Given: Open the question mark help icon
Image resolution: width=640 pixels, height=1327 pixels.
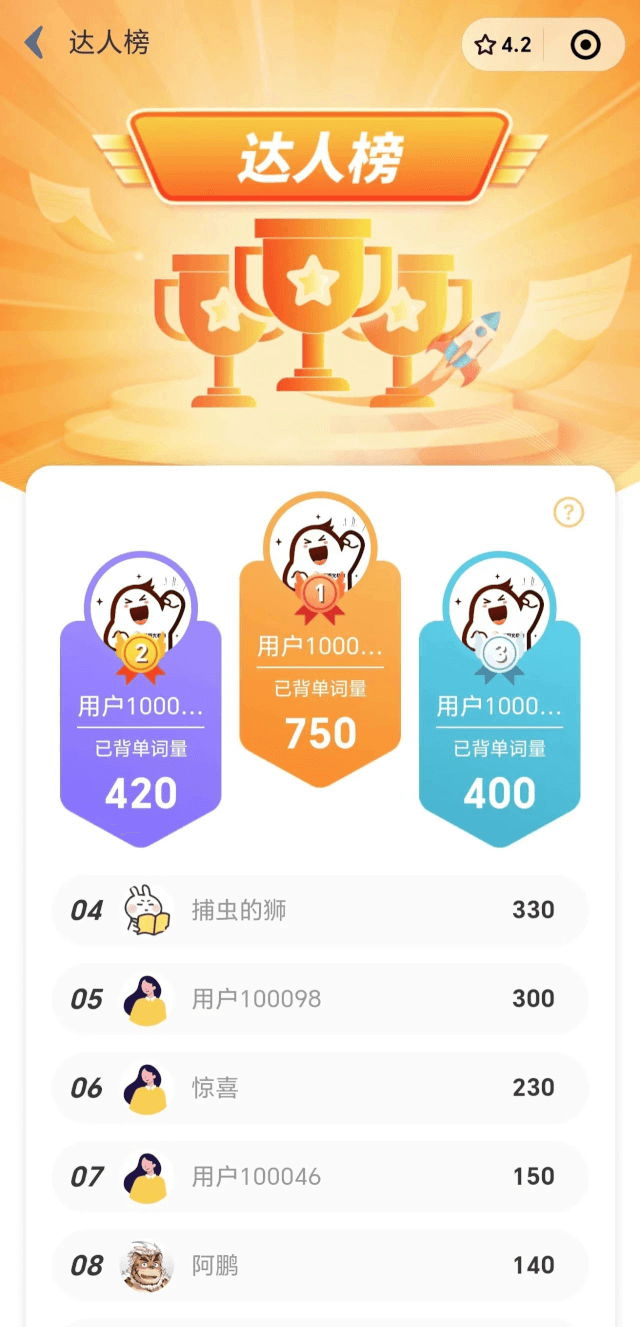Looking at the screenshot, I should (568, 513).
